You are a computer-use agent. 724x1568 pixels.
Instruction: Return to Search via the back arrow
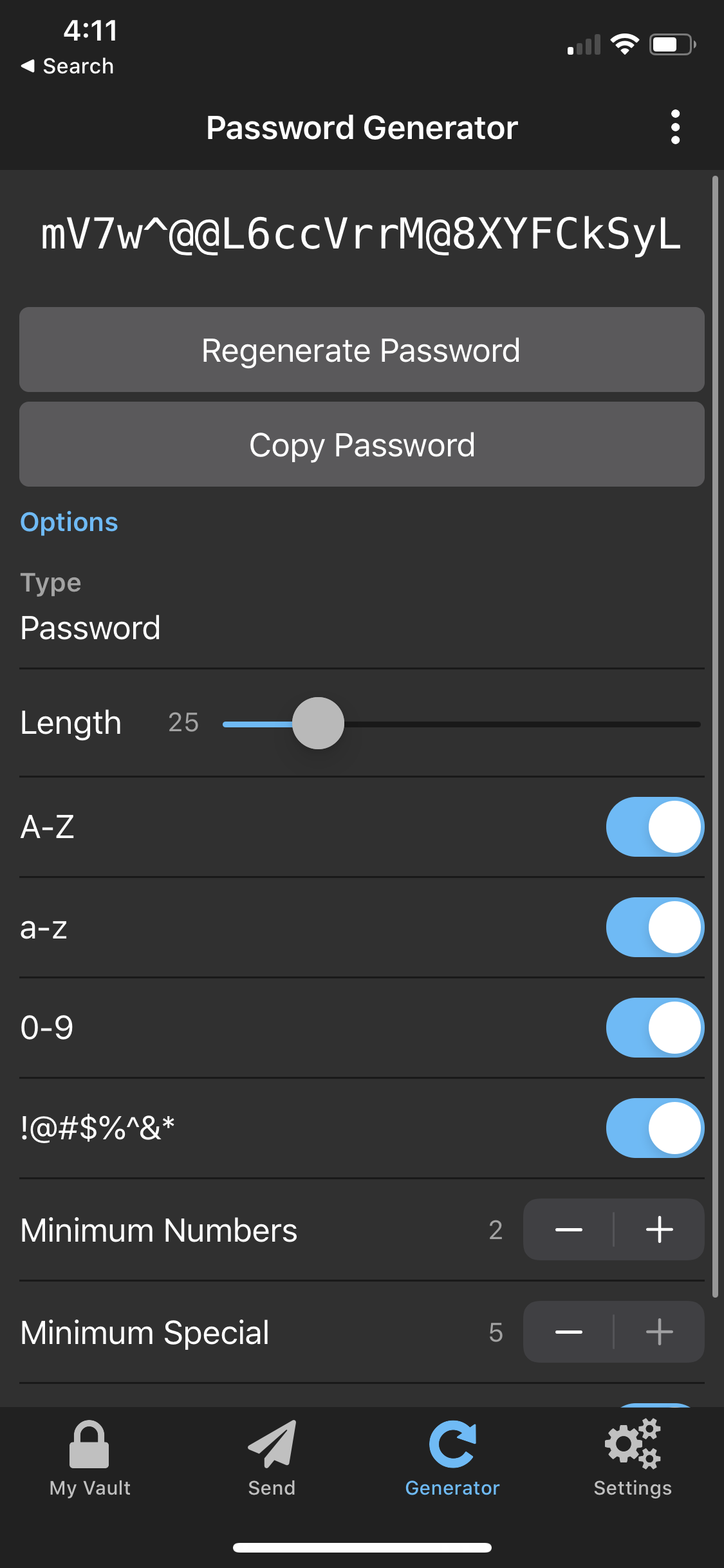pyautogui.click(x=68, y=66)
